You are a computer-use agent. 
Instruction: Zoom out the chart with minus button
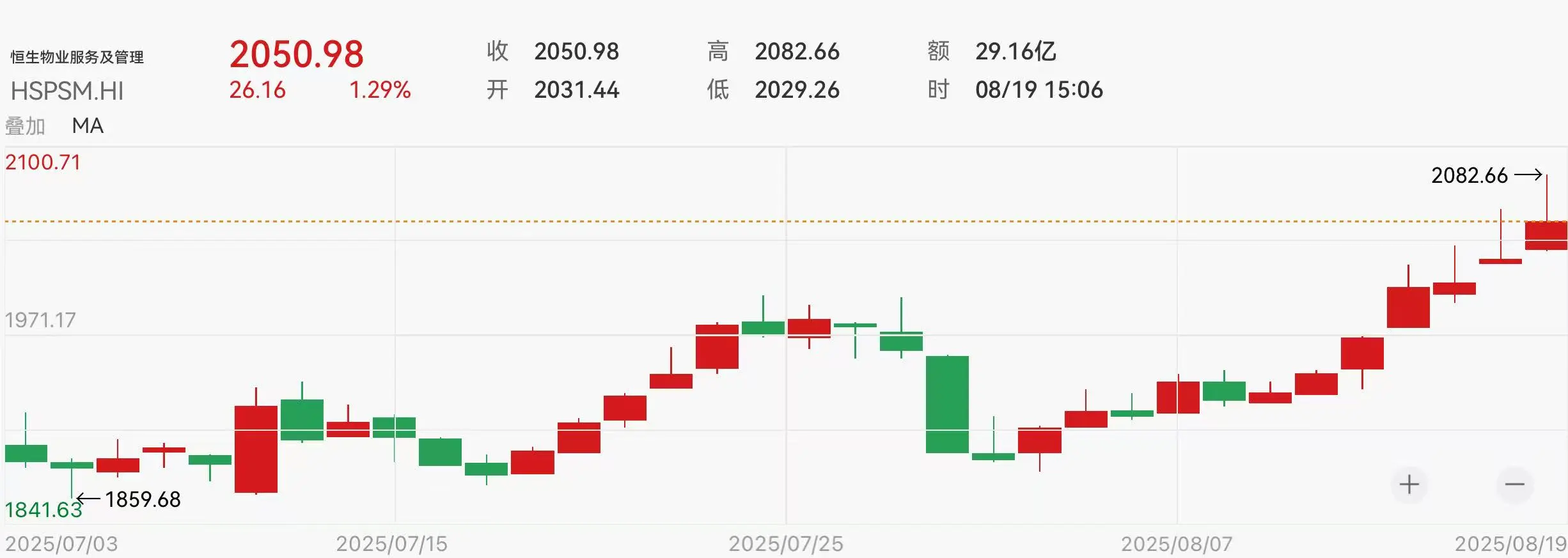(x=1514, y=484)
